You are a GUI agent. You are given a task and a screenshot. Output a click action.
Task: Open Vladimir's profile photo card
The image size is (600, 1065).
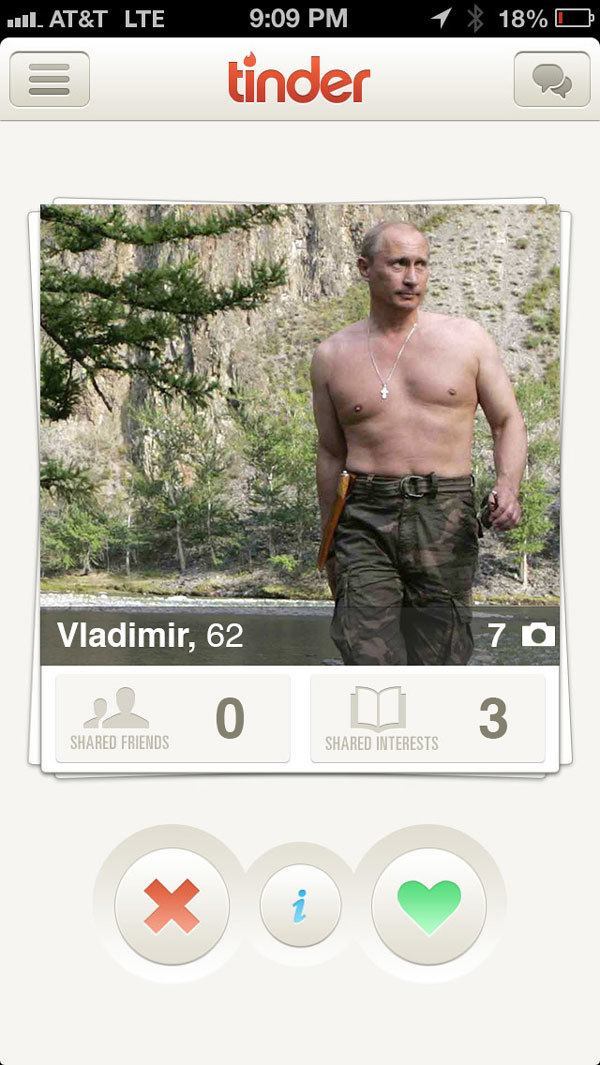(x=300, y=435)
